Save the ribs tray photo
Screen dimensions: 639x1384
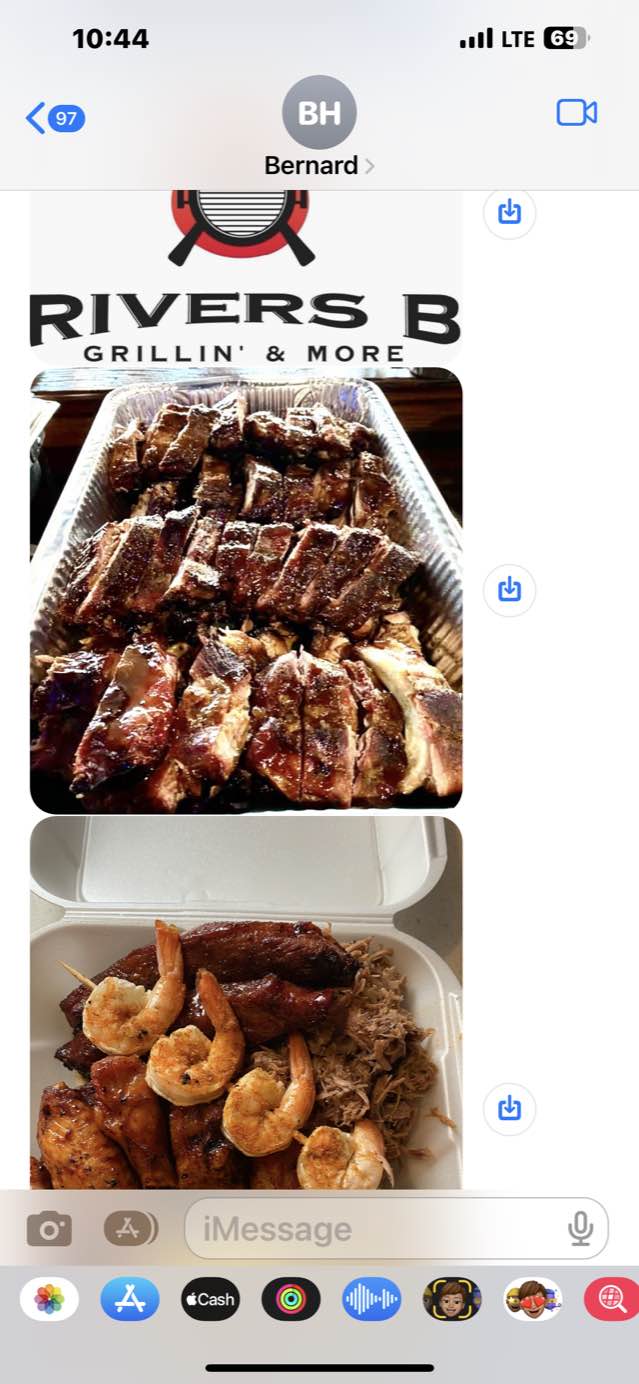[509, 590]
